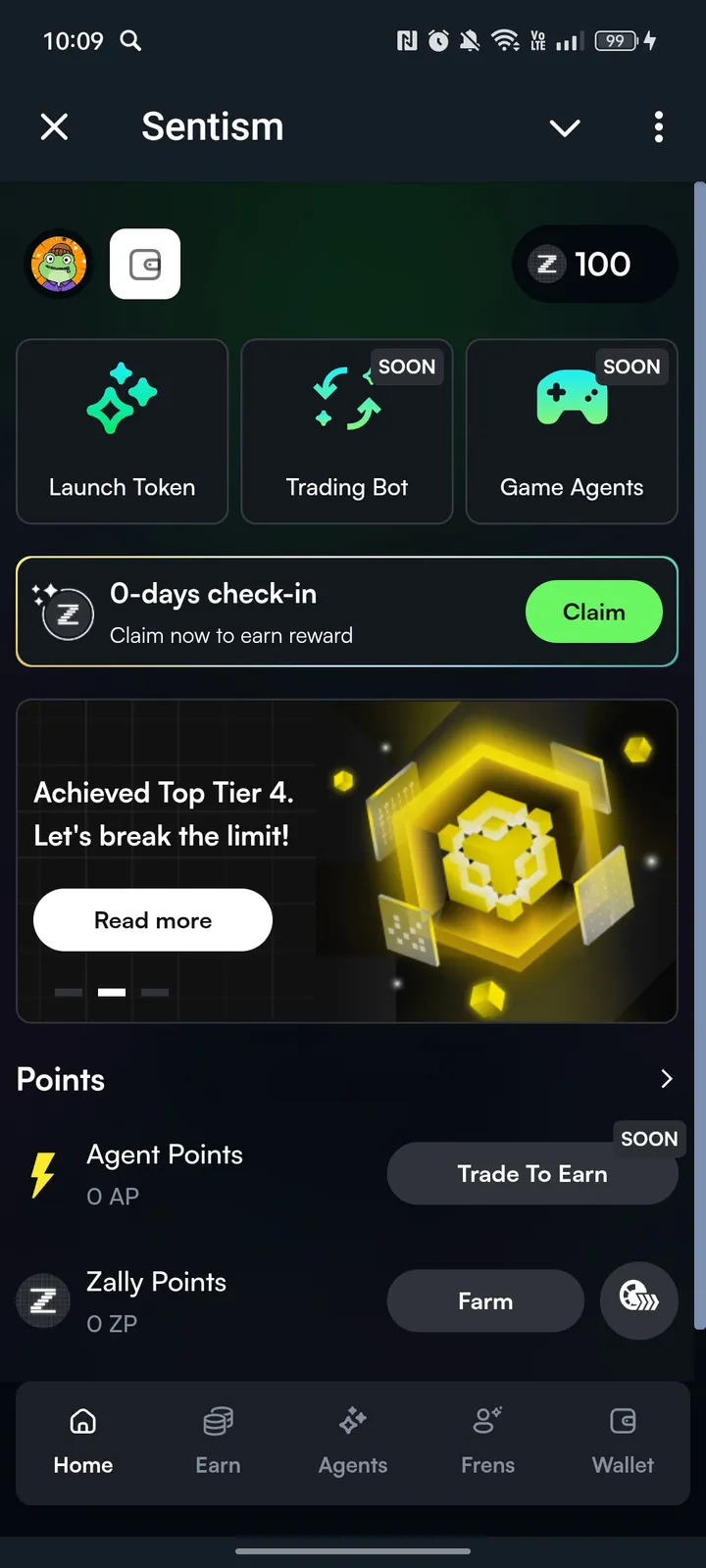Select the Game Agents card

click(572, 431)
